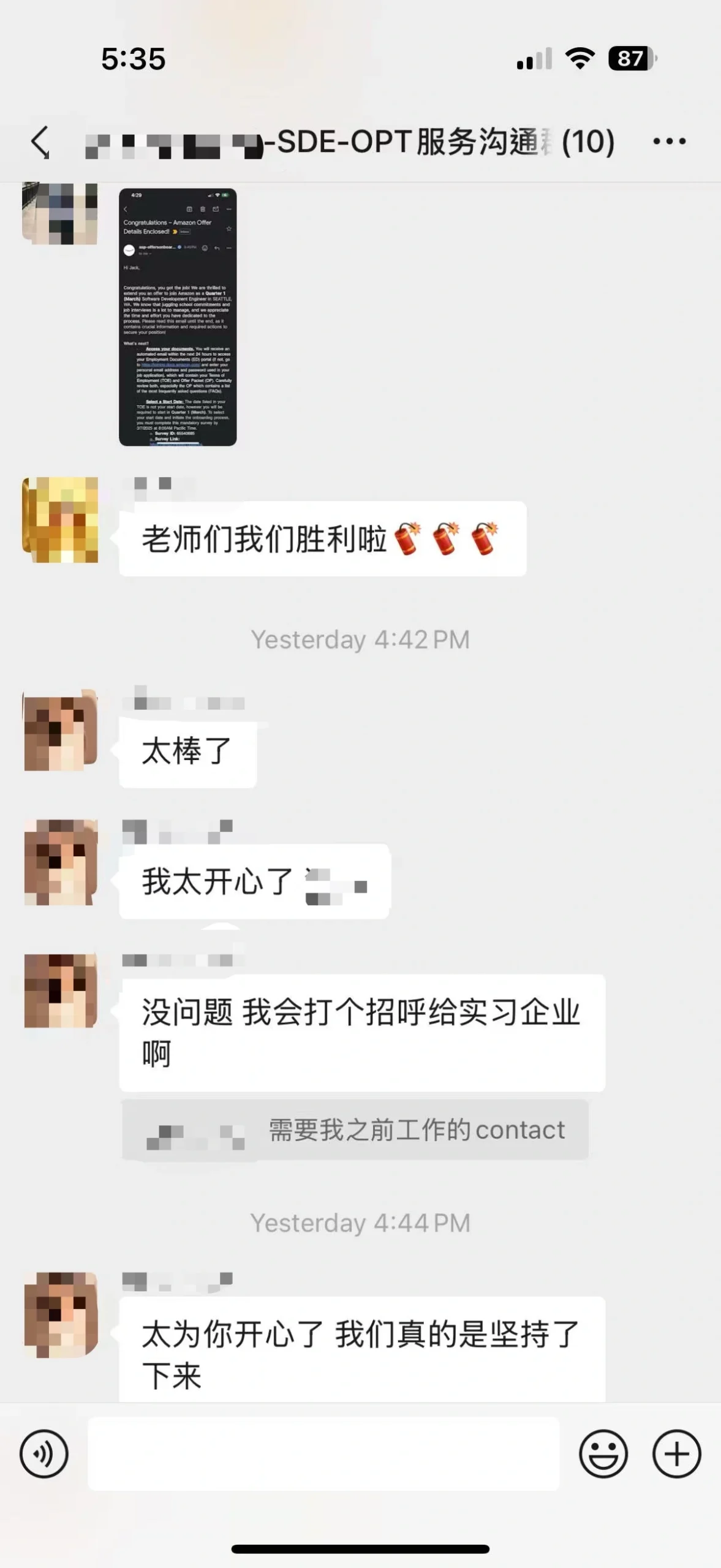The width and height of the screenshot is (721, 1568).
Task: Go back to the chat list
Action: [40, 142]
